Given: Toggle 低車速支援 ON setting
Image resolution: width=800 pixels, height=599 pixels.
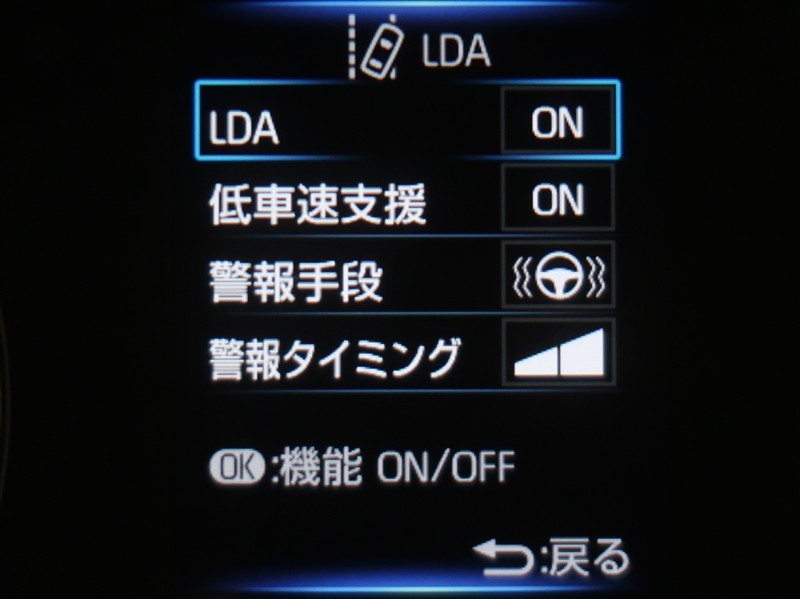Looking at the screenshot, I should point(557,200).
